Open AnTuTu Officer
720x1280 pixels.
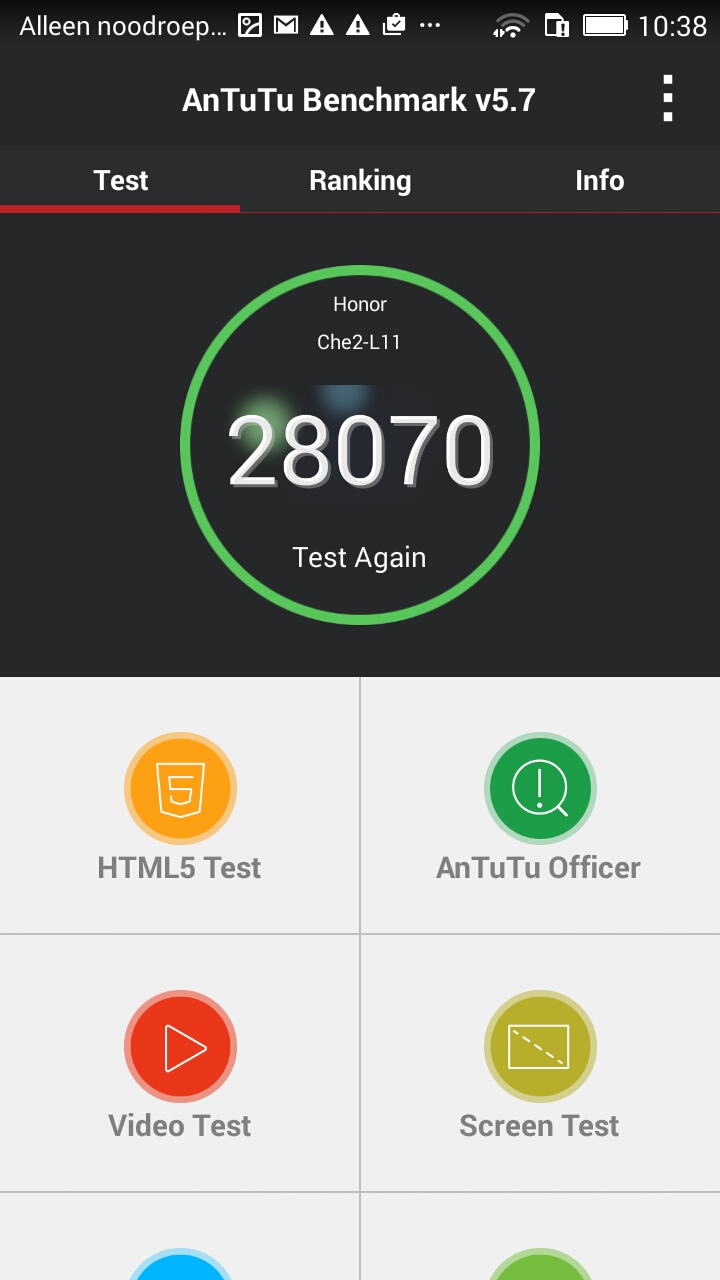click(x=540, y=805)
